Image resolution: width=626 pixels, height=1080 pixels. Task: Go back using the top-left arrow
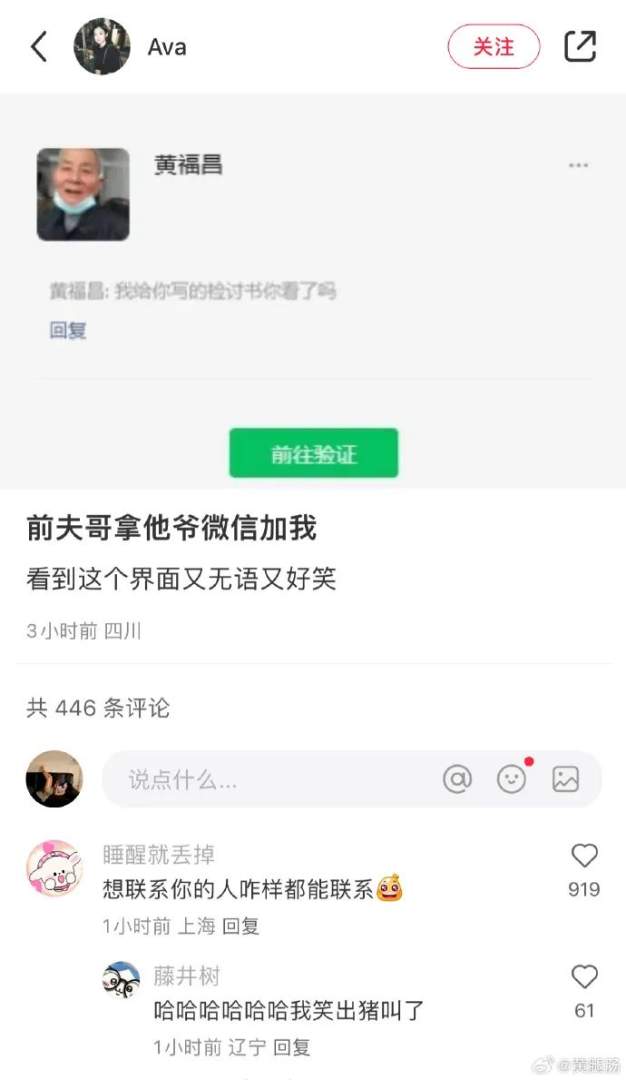pos(39,46)
